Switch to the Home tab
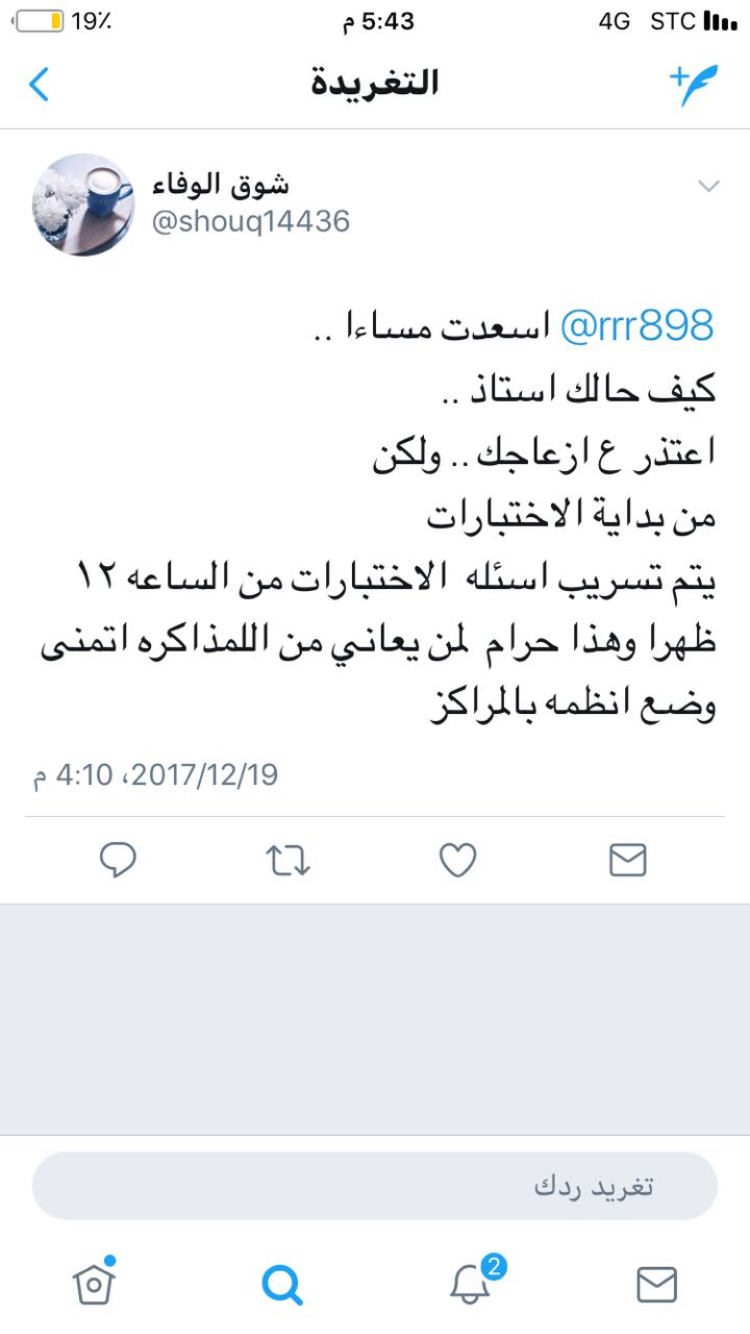This screenshot has width=750, height=1334. click(x=94, y=1283)
